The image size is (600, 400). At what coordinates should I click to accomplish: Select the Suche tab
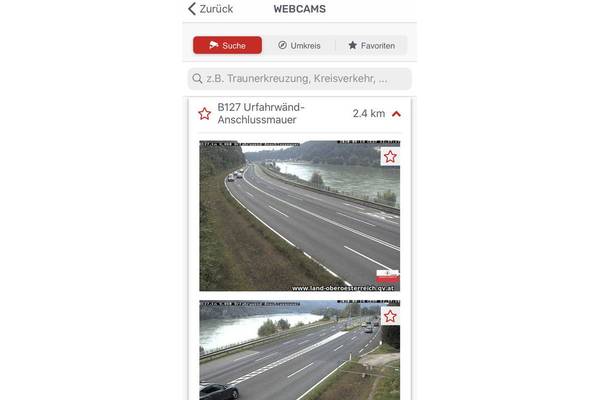(227, 45)
